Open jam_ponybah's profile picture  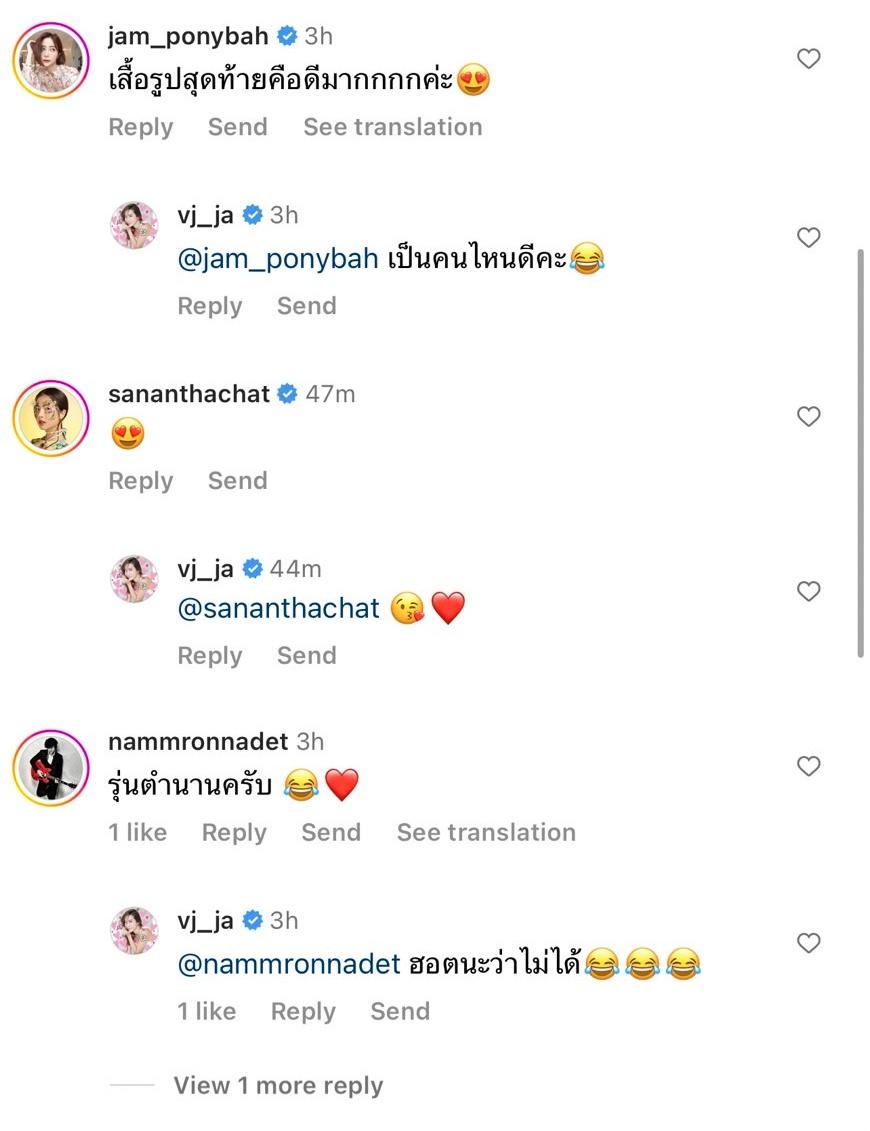[x=50, y=59]
